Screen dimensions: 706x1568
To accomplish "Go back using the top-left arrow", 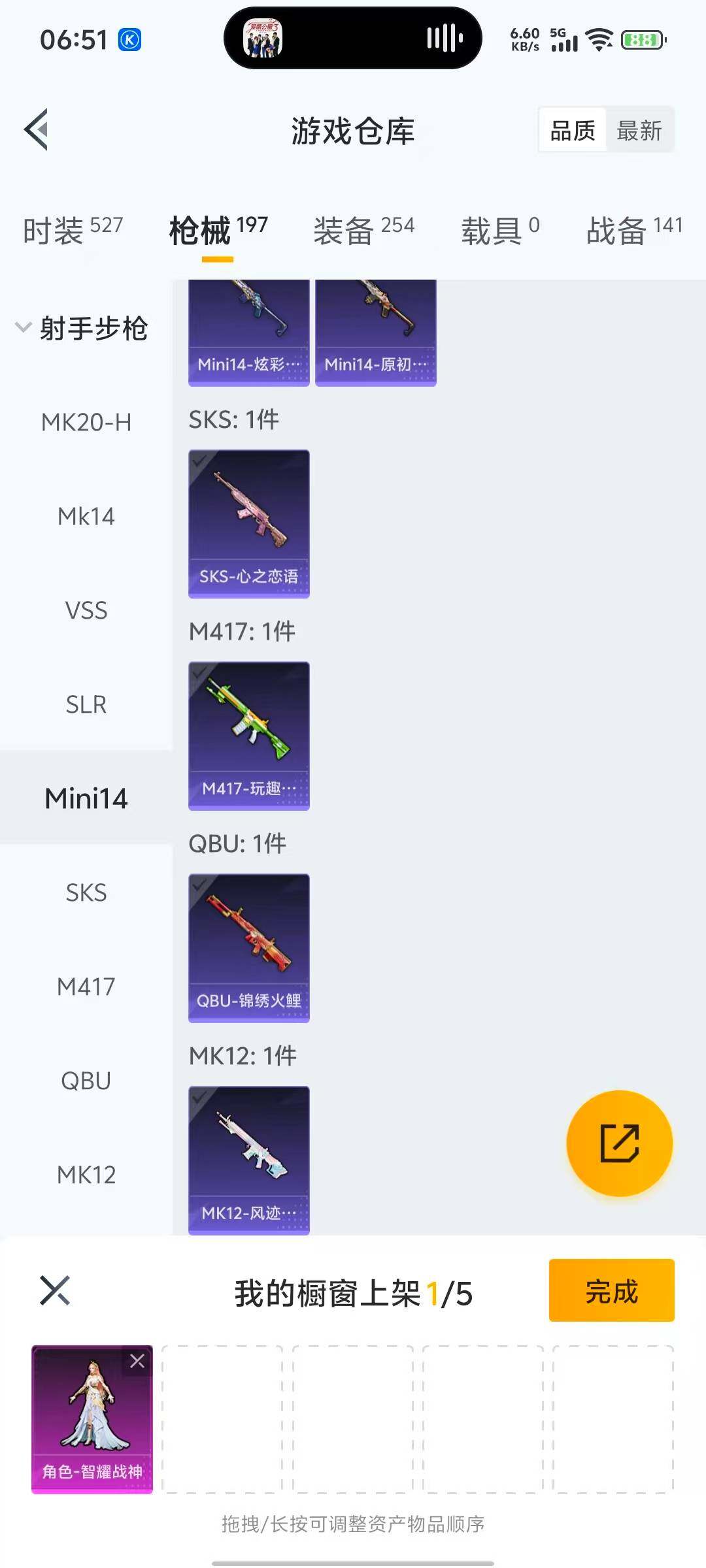I will [x=37, y=129].
